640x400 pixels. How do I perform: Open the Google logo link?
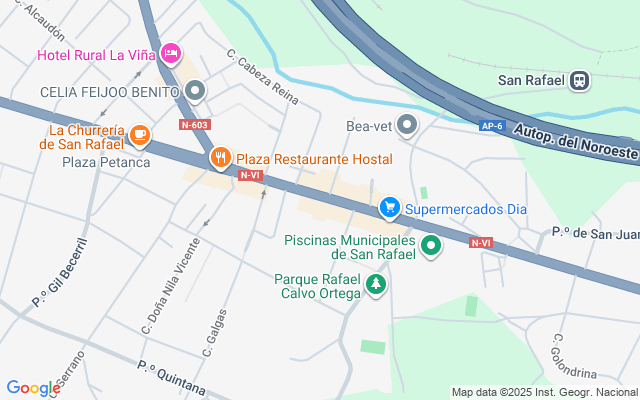(x=33, y=388)
